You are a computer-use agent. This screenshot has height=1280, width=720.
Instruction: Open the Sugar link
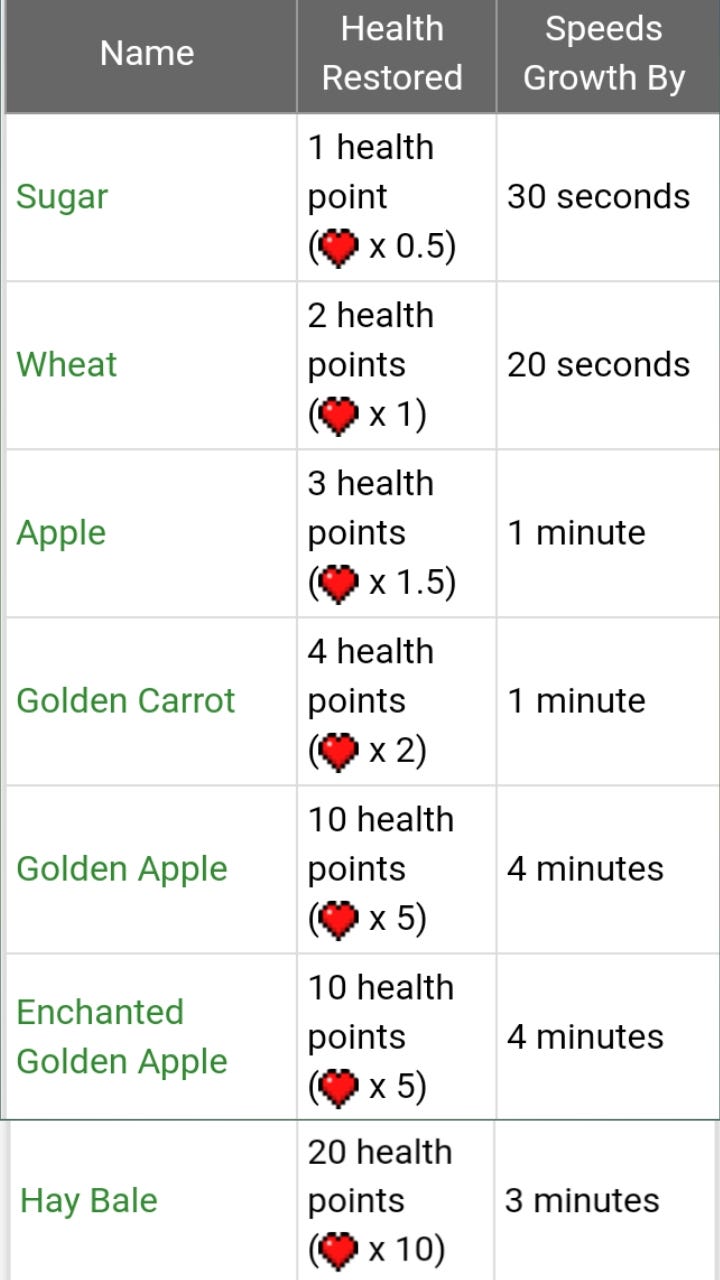point(61,198)
